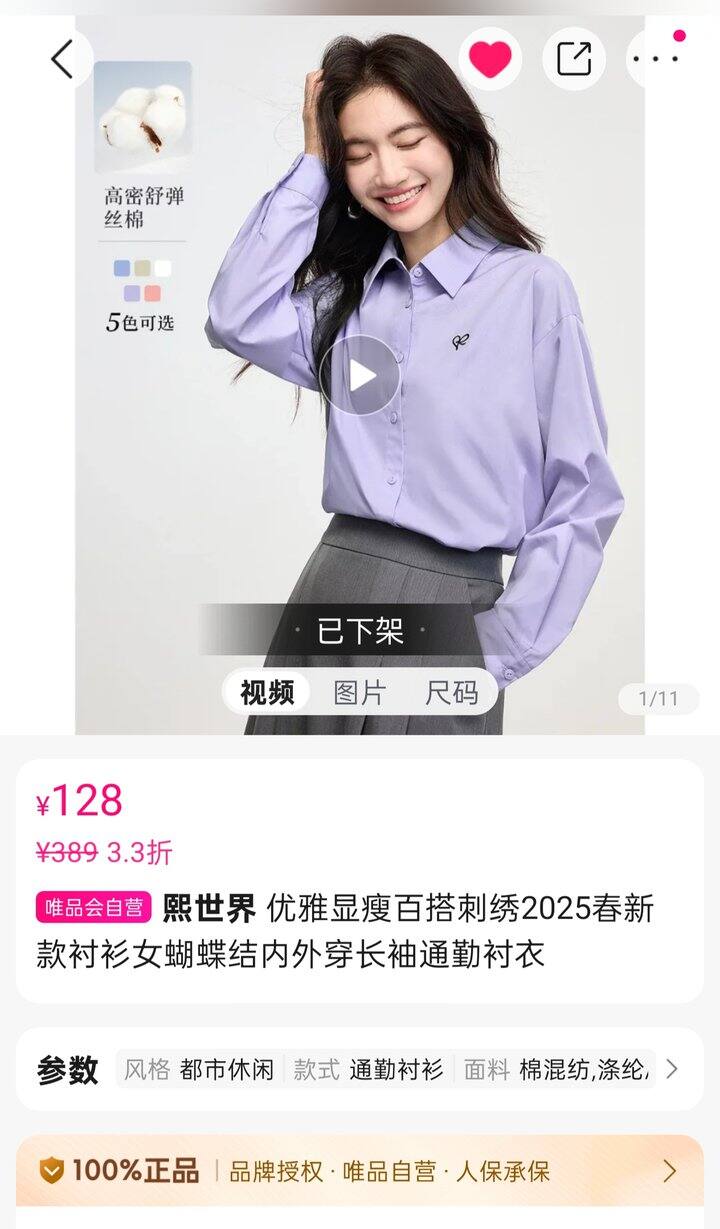Share this product
The height and width of the screenshot is (1229, 720).
tap(574, 59)
